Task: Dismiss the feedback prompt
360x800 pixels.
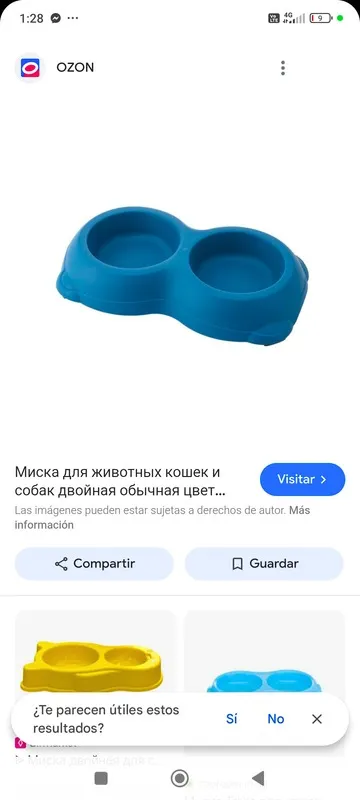Action: tap(317, 719)
